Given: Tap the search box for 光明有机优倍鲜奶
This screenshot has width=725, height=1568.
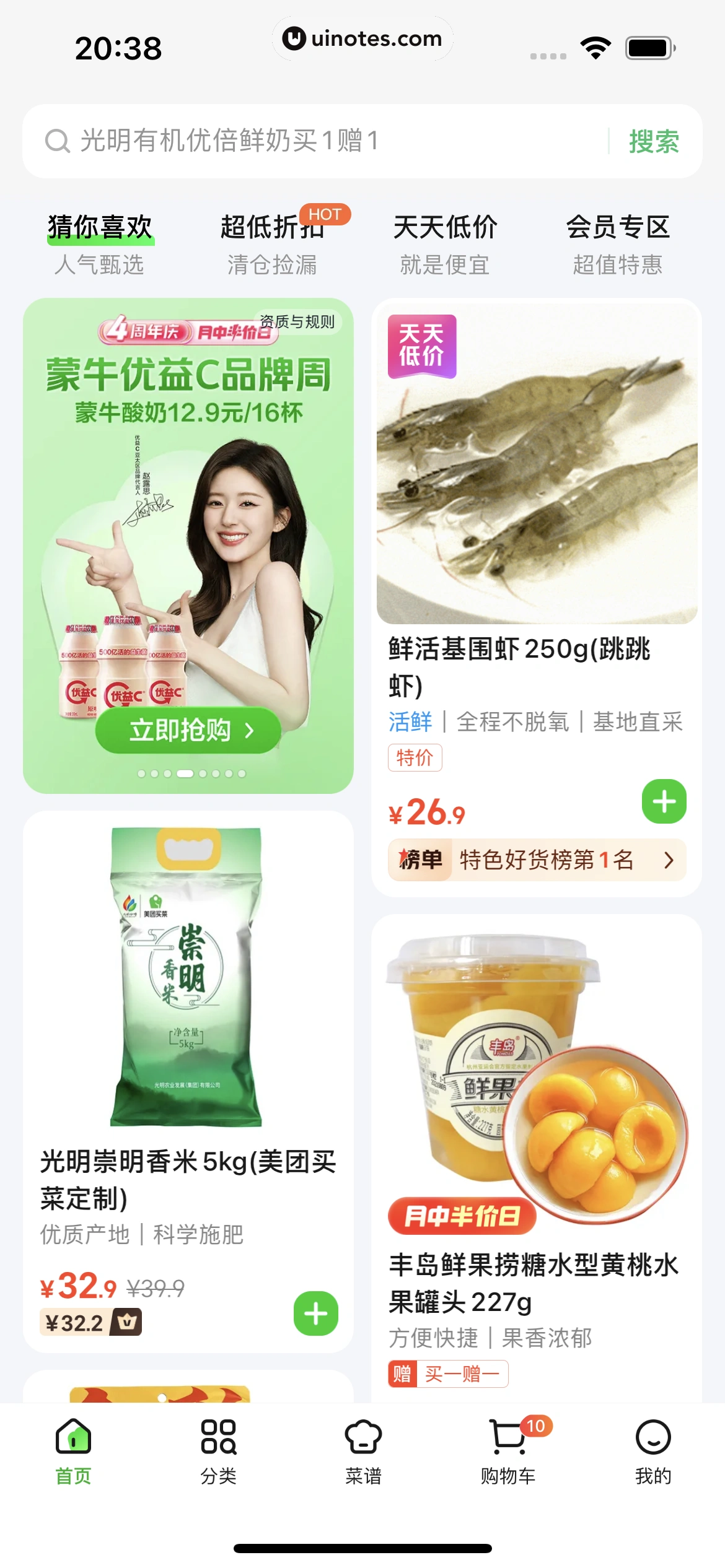Looking at the screenshot, I should click(310, 141).
